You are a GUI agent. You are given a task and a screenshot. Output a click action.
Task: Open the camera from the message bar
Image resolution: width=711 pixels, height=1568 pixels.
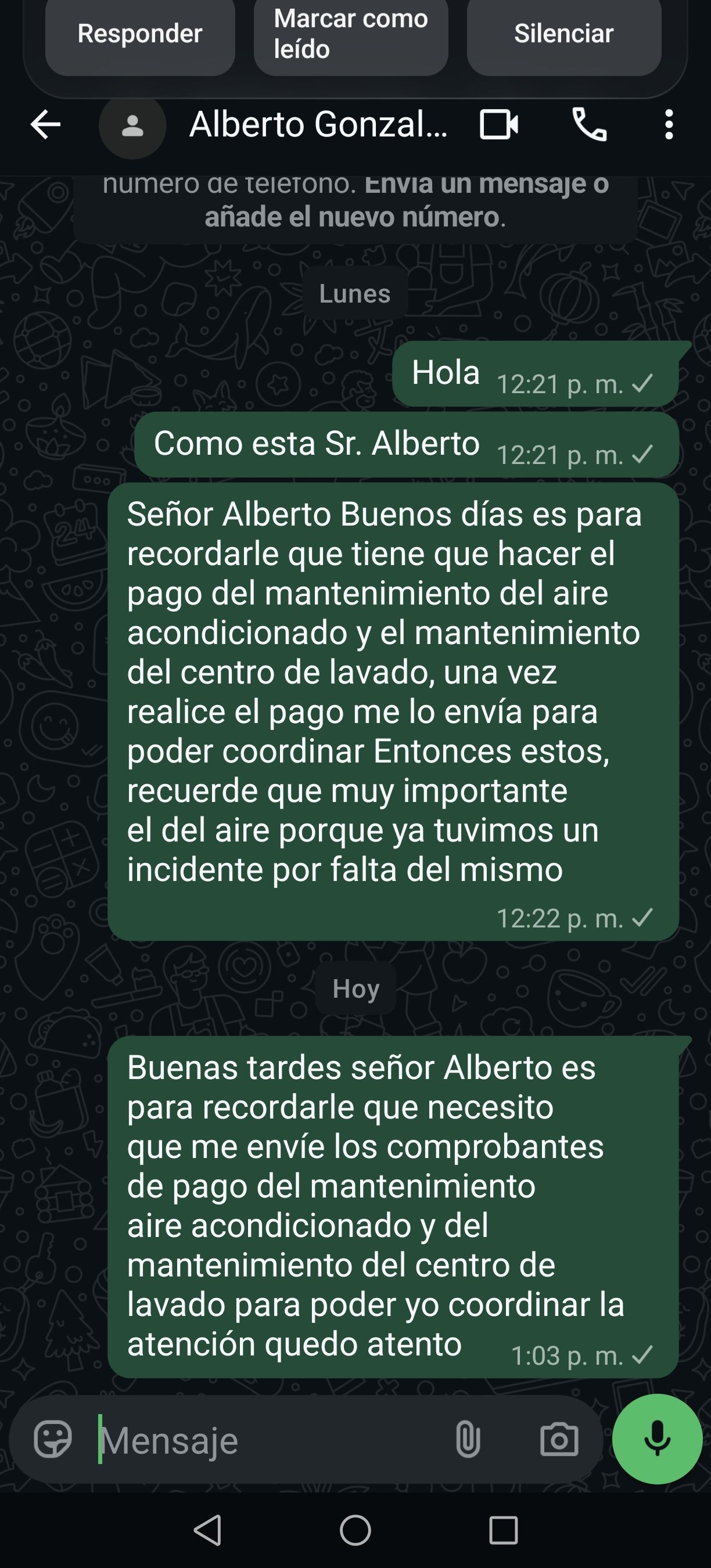click(559, 1440)
